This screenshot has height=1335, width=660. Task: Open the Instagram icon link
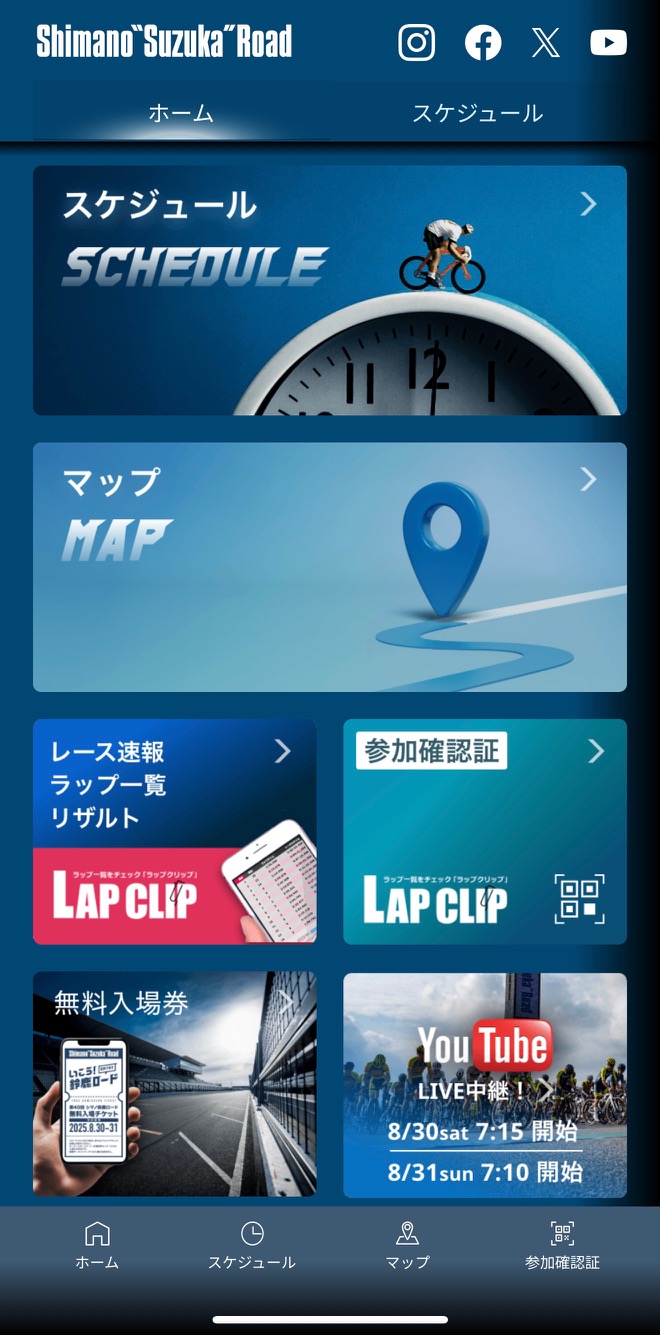417,42
